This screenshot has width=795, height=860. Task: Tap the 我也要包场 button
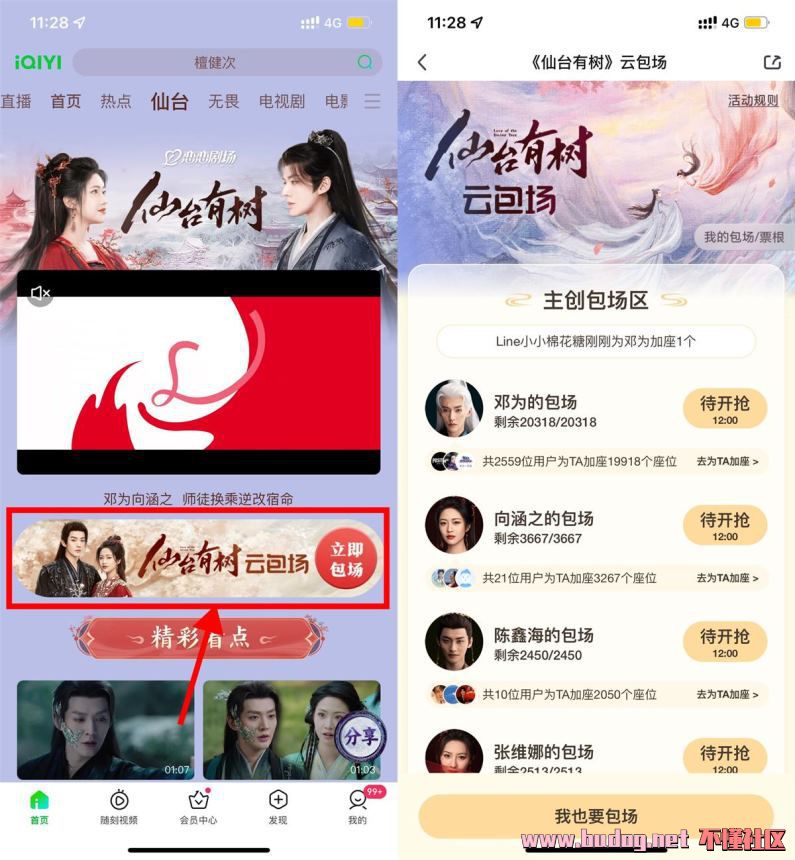click(x=596, y=816)
